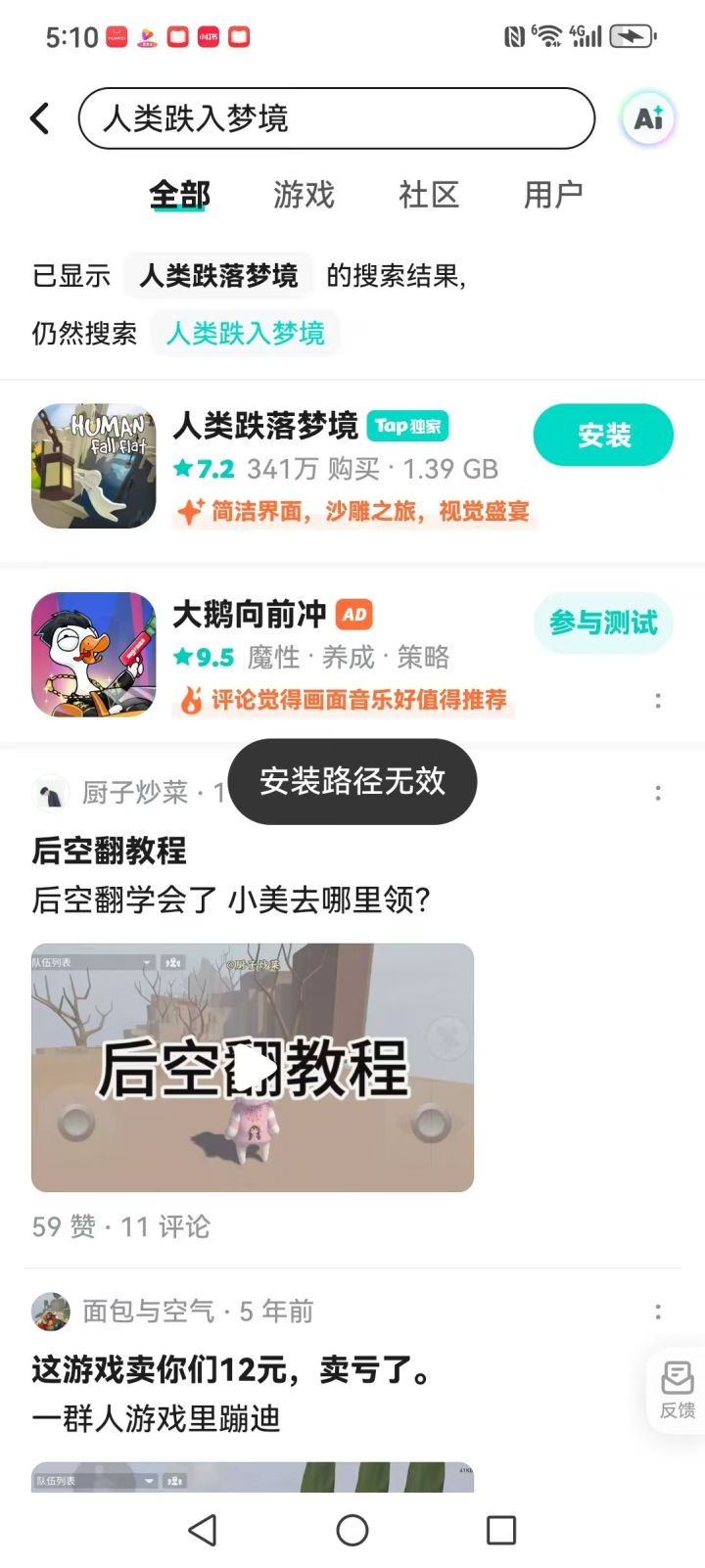
Task: Tap the 大鹅向前冲 game icon
Action: (93, 653)
